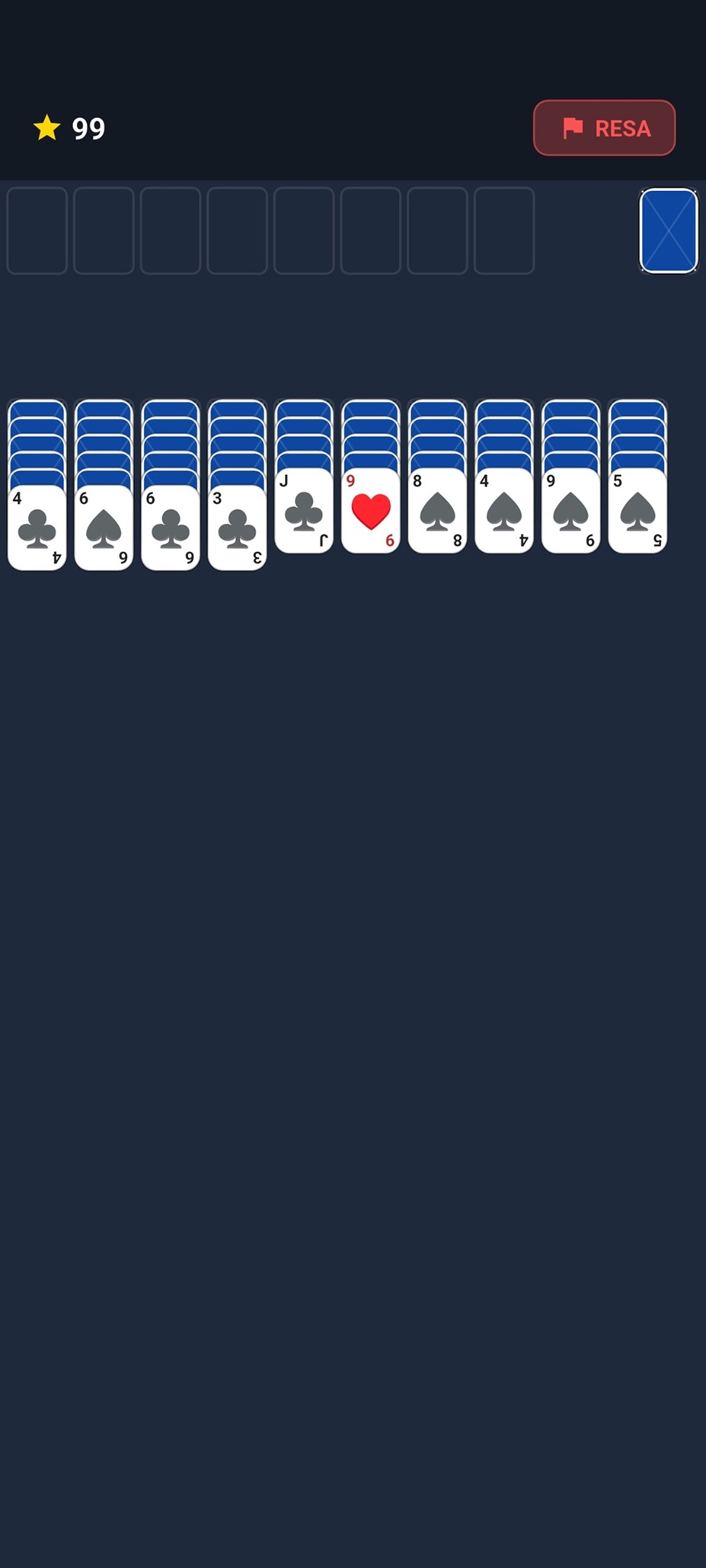Tap the RESA surrender button

[x=604, y=128]
